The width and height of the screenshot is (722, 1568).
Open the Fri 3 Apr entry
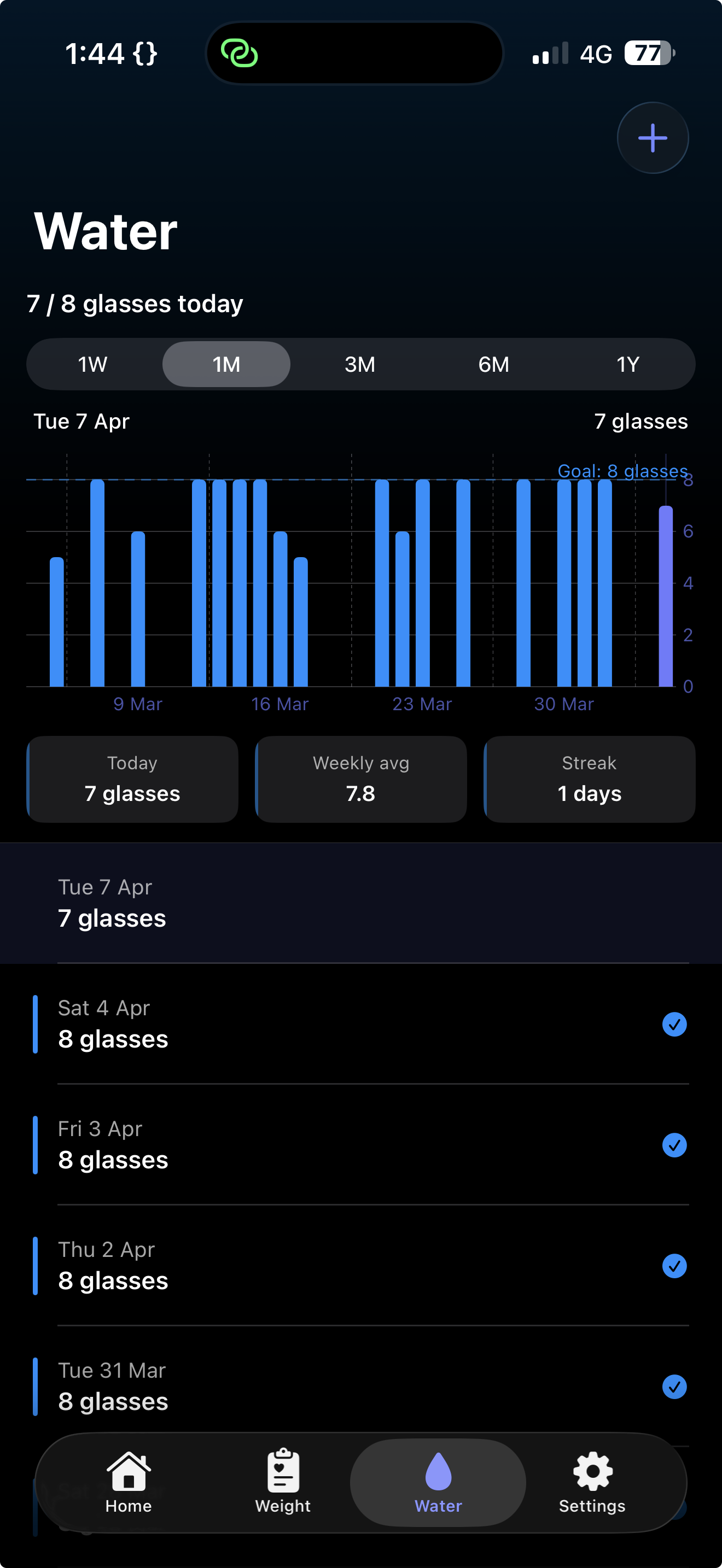(x=361, y=1144)
